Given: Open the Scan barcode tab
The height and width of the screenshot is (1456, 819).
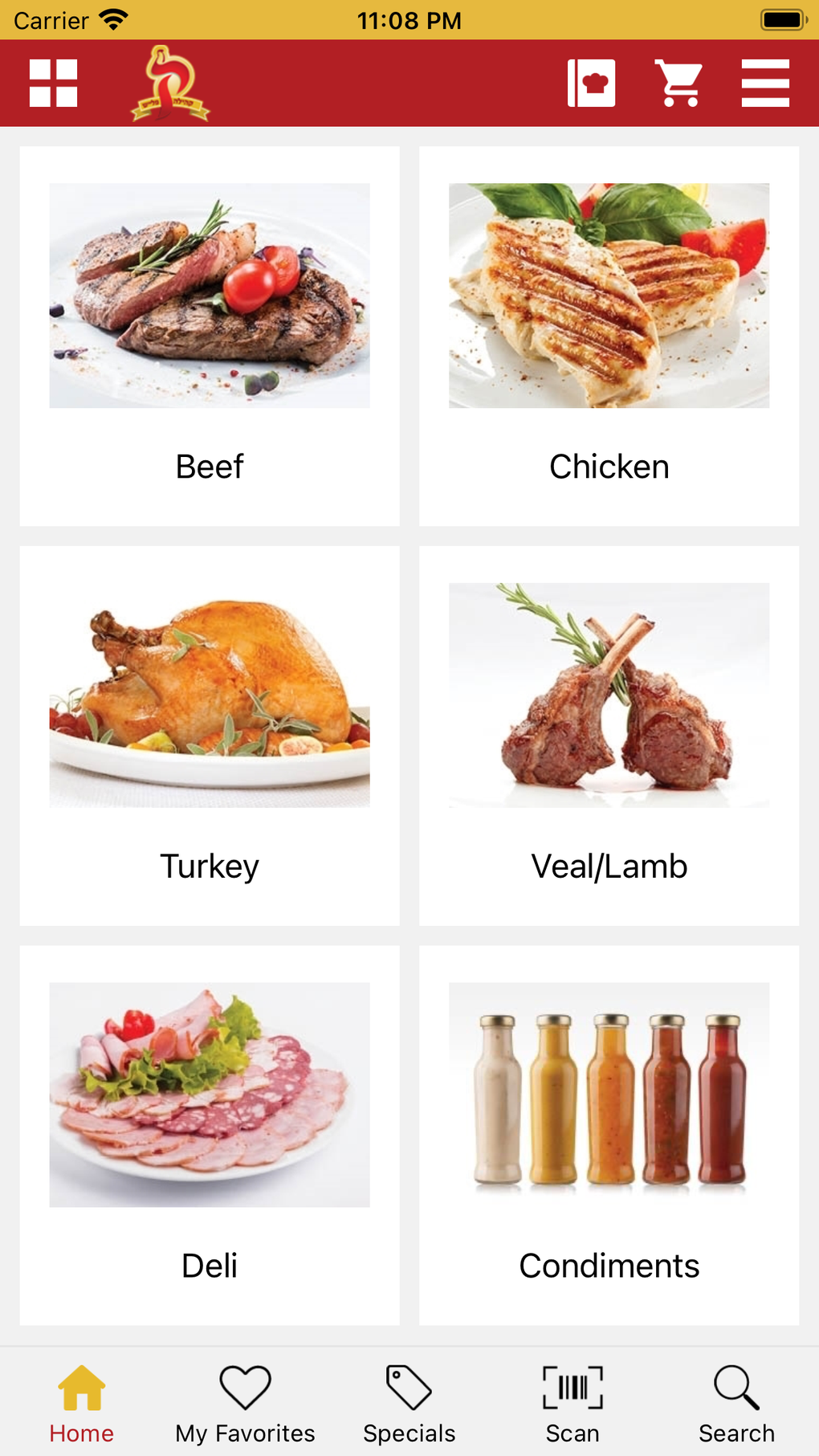Looking at the screenshot, I should pos(572,1403).
